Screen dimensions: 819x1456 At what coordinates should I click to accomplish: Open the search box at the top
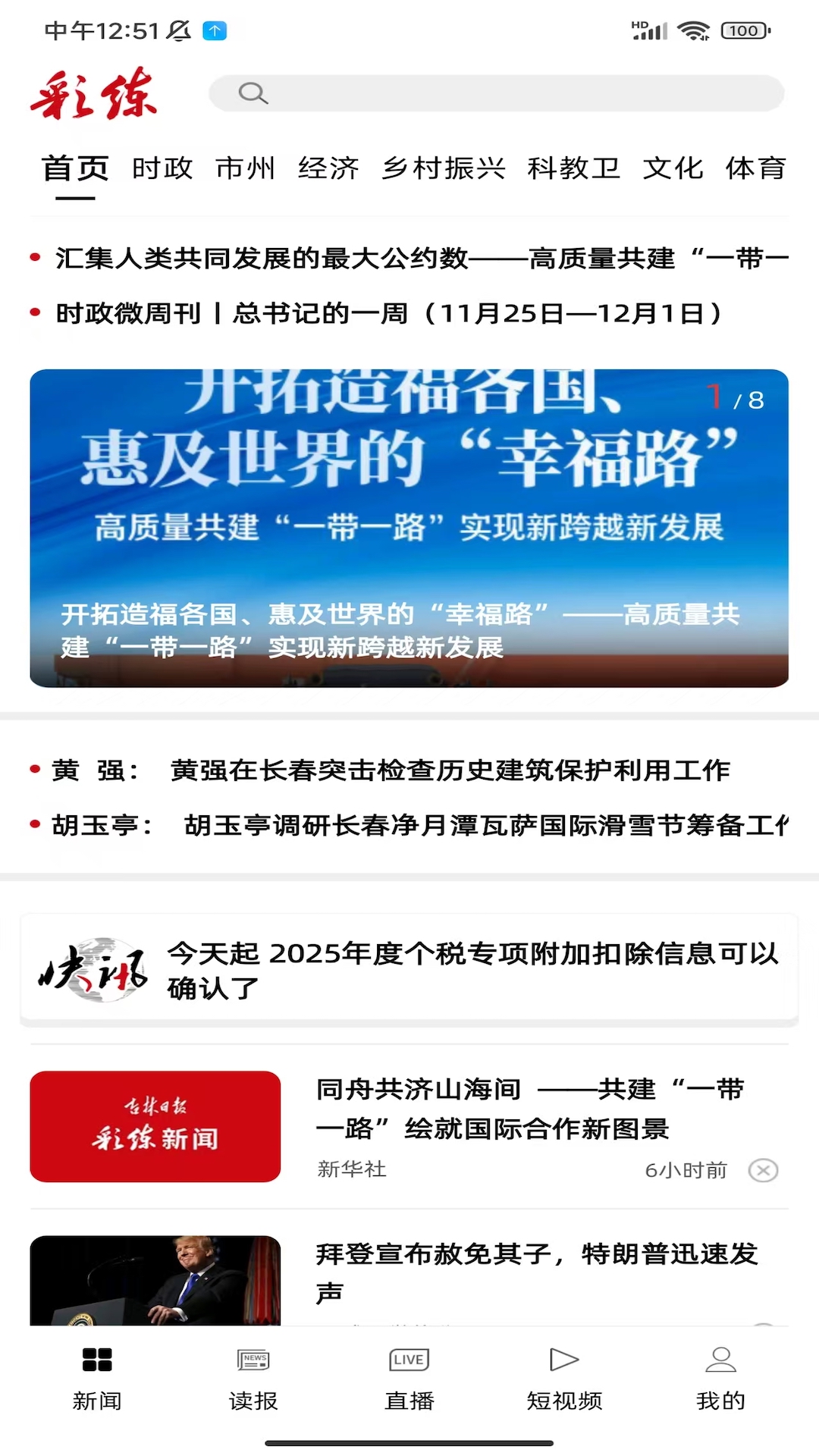pos(496,93)
